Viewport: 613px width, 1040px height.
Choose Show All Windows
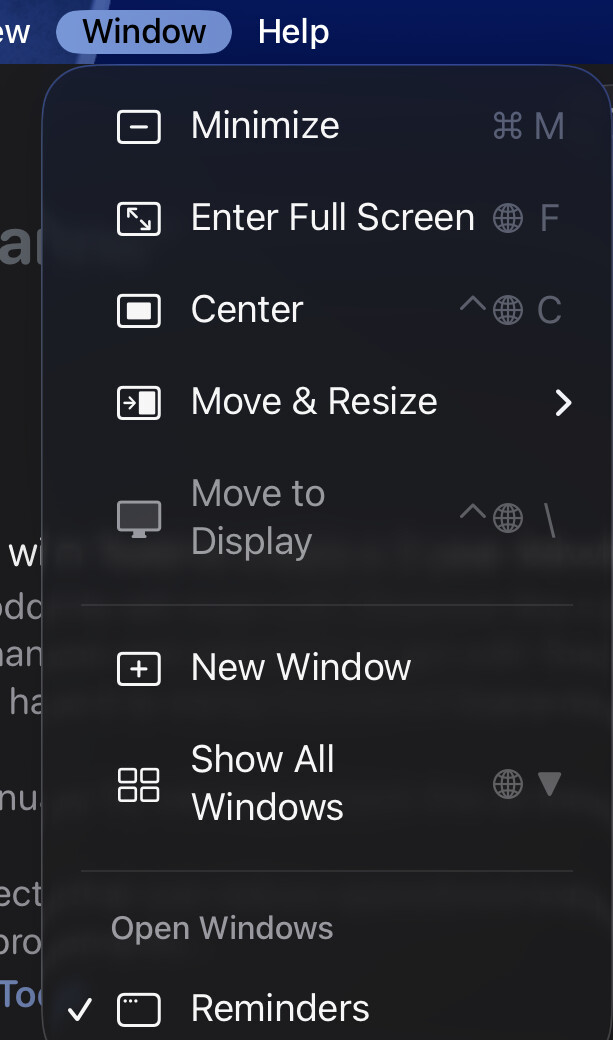click(x=266, y=783)
